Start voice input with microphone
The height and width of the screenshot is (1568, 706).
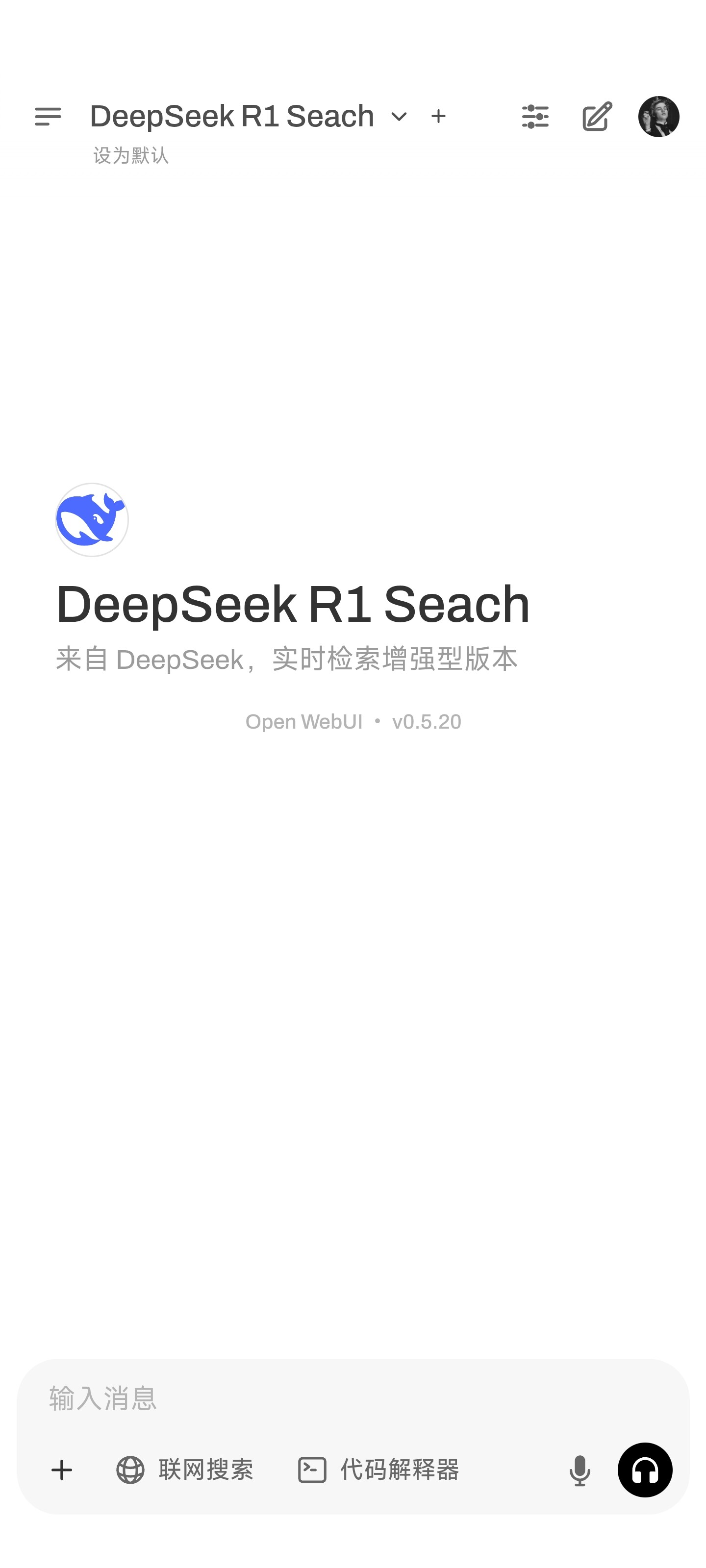coord(580,1470)
